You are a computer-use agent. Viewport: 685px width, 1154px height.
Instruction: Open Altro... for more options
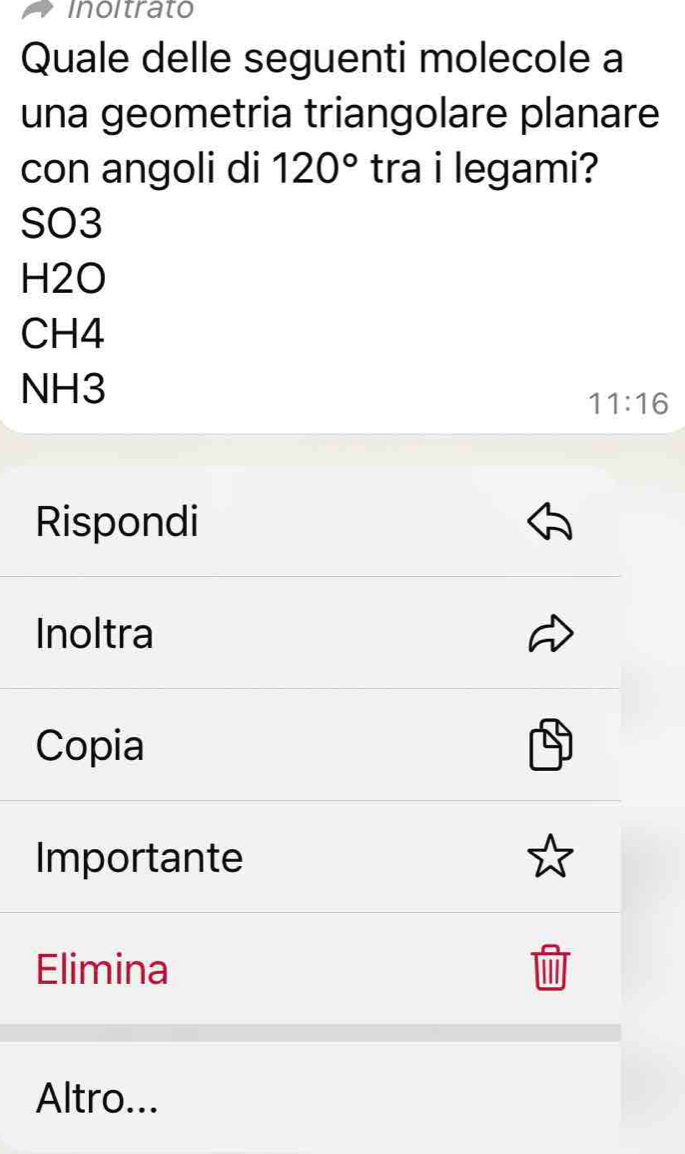point(310,1100)
